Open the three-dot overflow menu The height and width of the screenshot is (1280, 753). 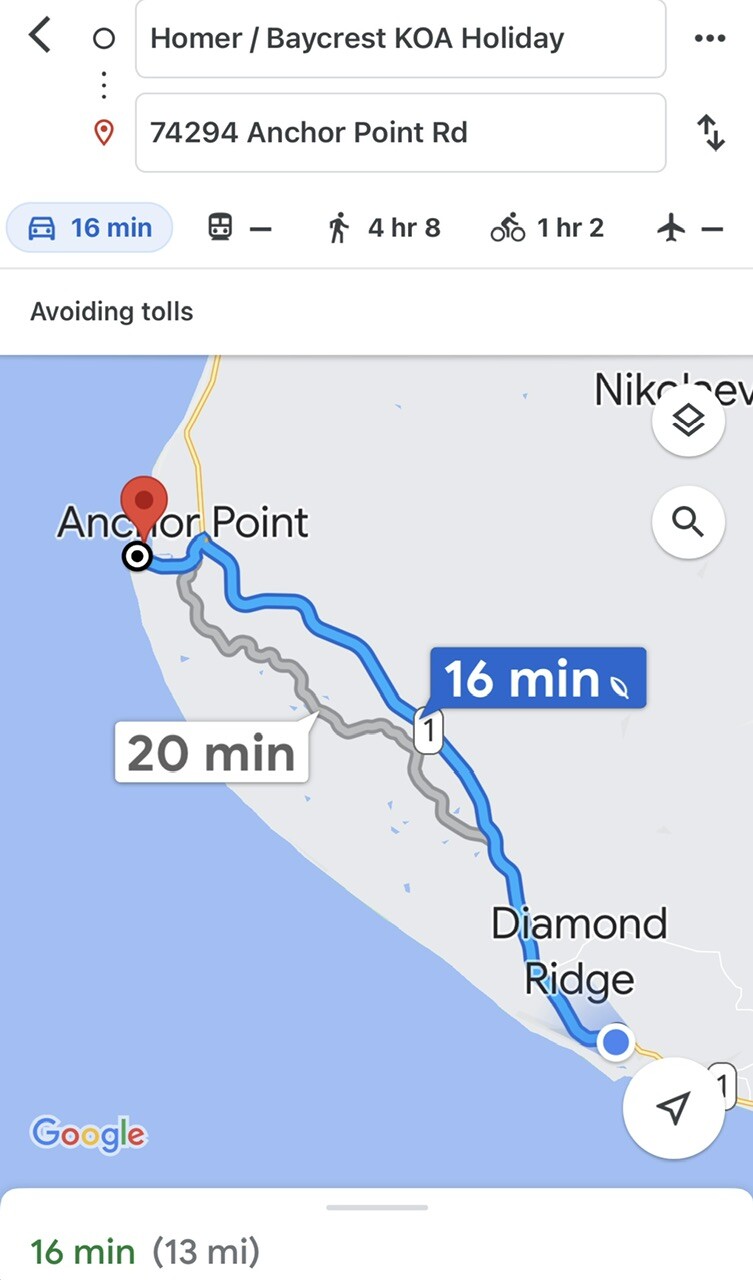(709, 39)
